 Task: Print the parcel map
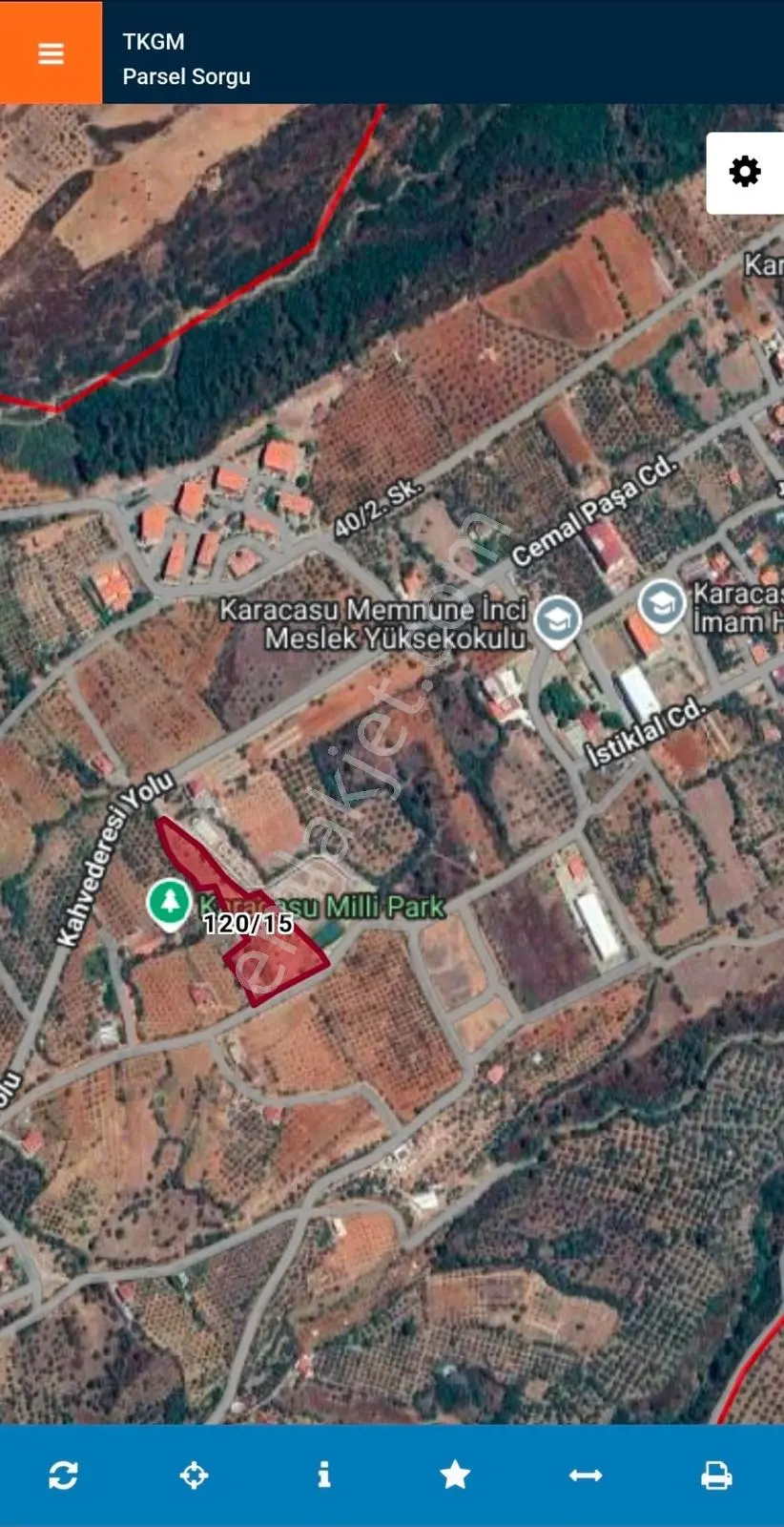716,1475
